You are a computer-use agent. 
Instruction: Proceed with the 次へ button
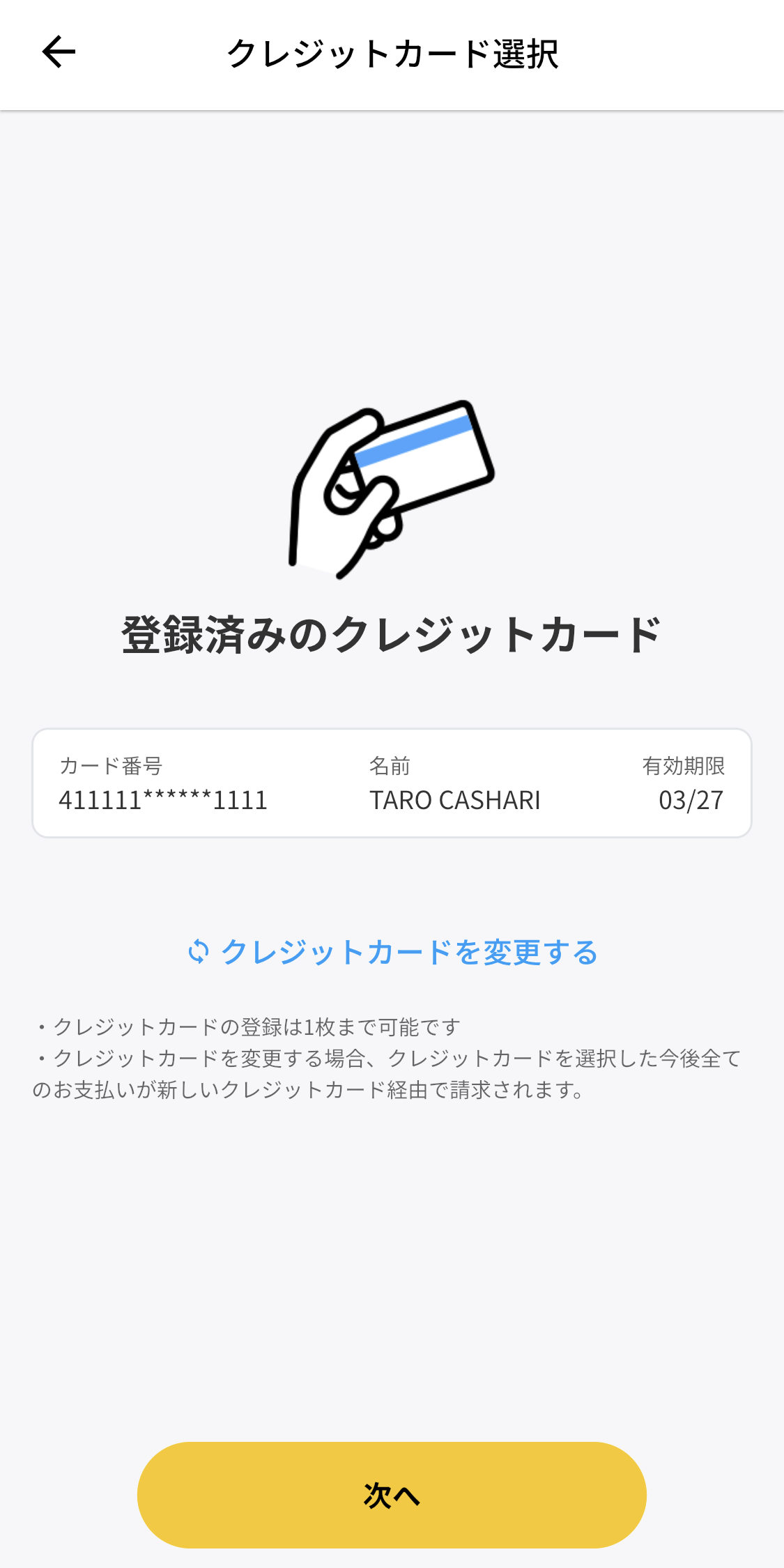tap(392, 1495)
